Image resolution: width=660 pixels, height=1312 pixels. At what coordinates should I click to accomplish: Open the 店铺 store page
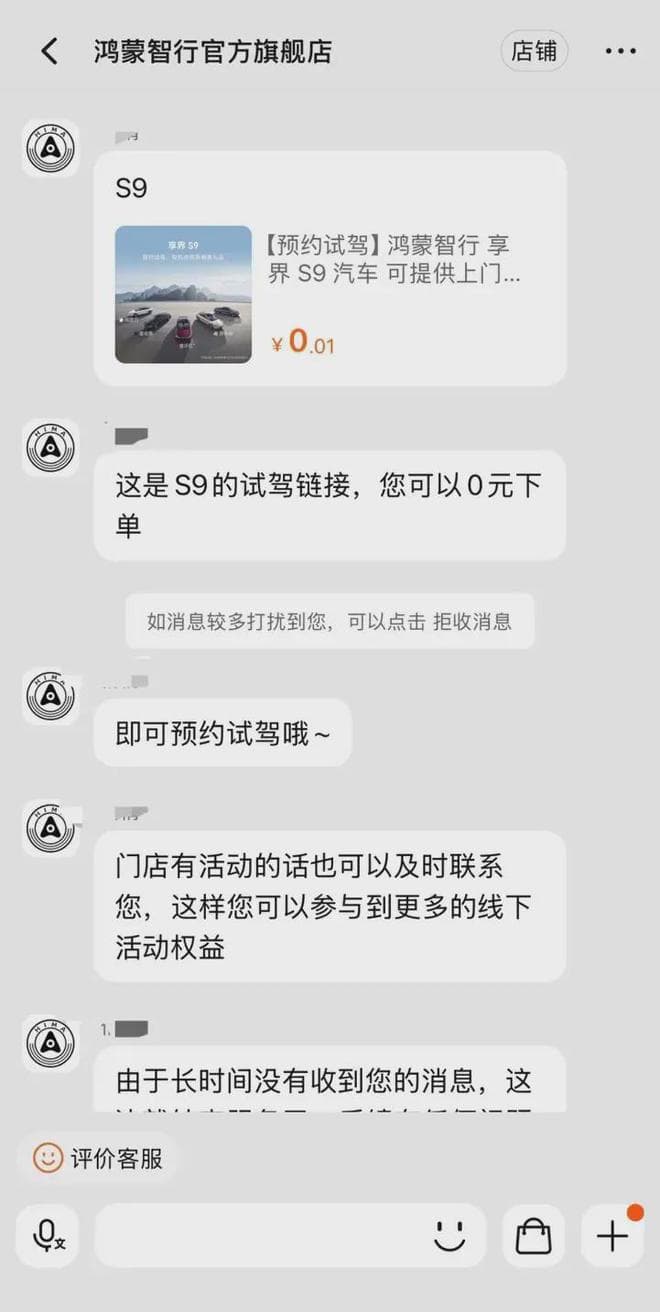tap(534, 51)
